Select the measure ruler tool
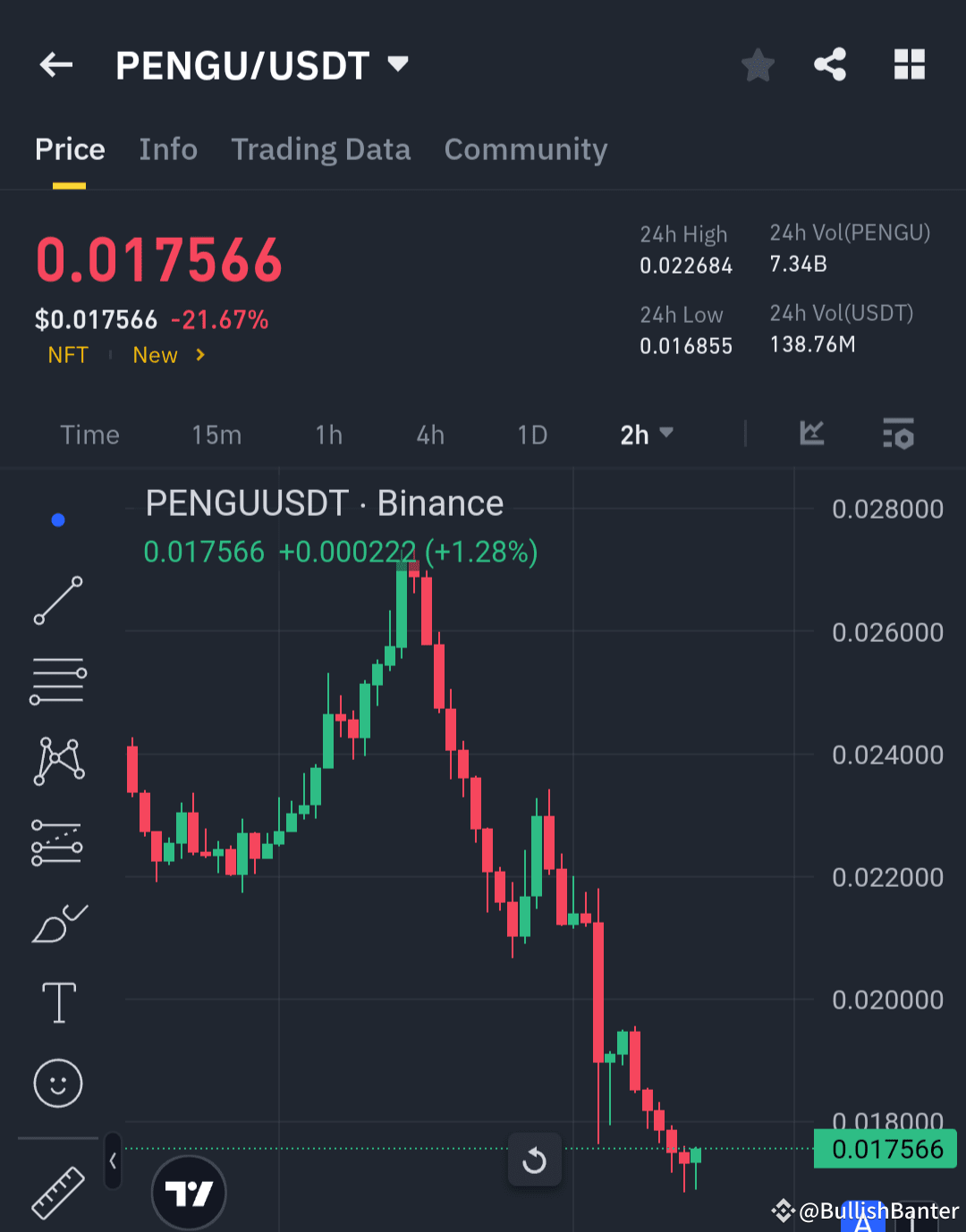966x1232 pixels. [57, 1194]
